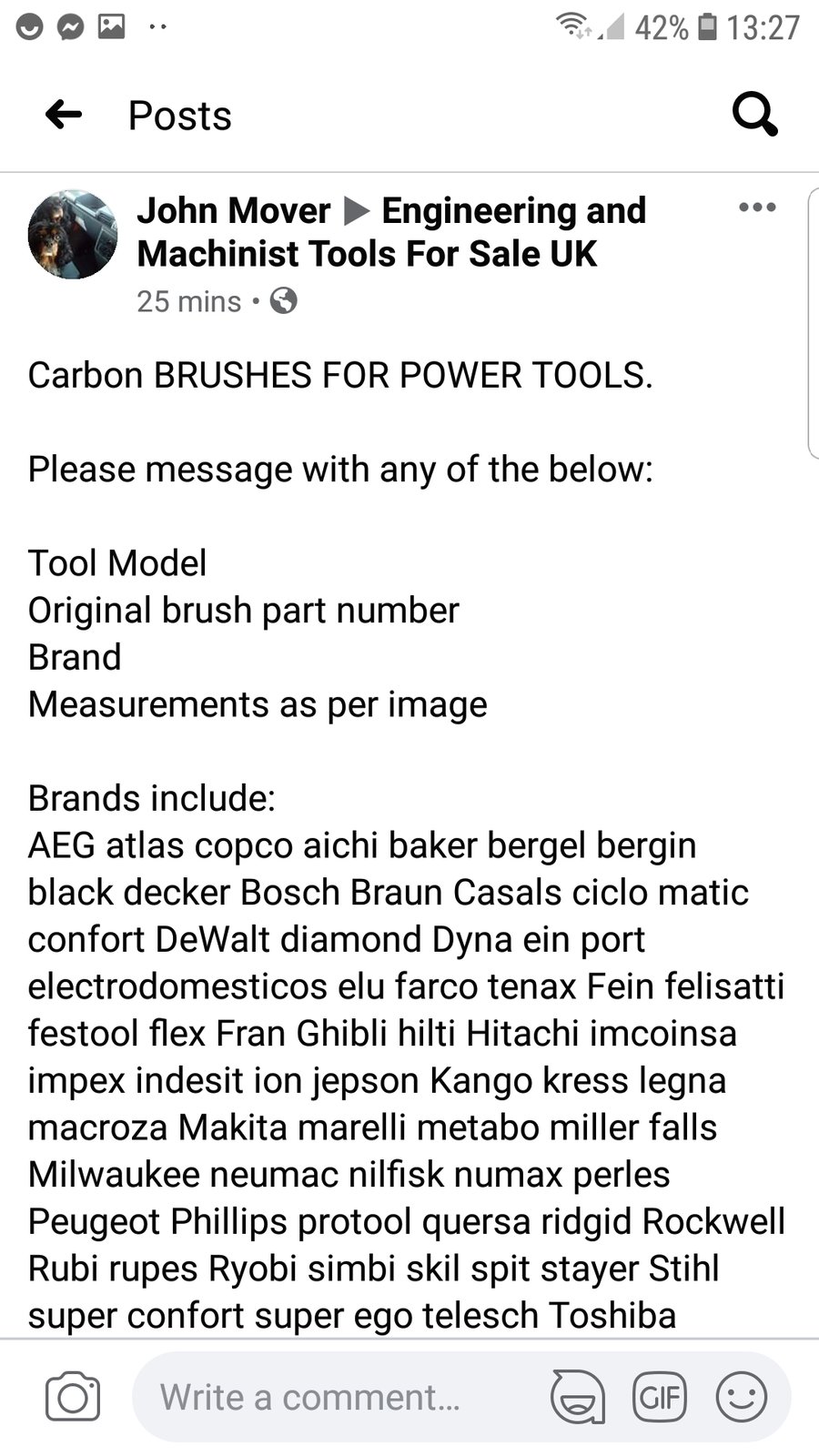The width and height of the screenshot is (819, 1456).
Task: Open the sticker picker in comment bar
Action: [x=578, y=1397]
